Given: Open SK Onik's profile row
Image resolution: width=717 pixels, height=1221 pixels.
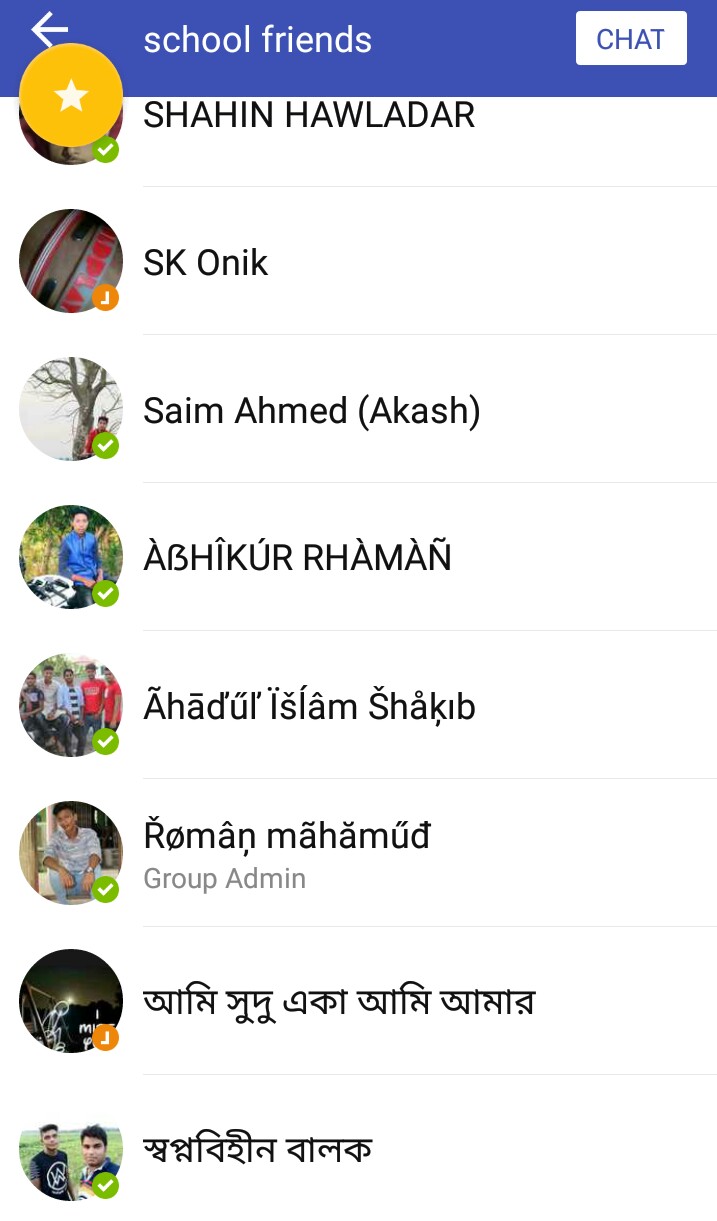Looking at the screenshot, I should point(358,261).
